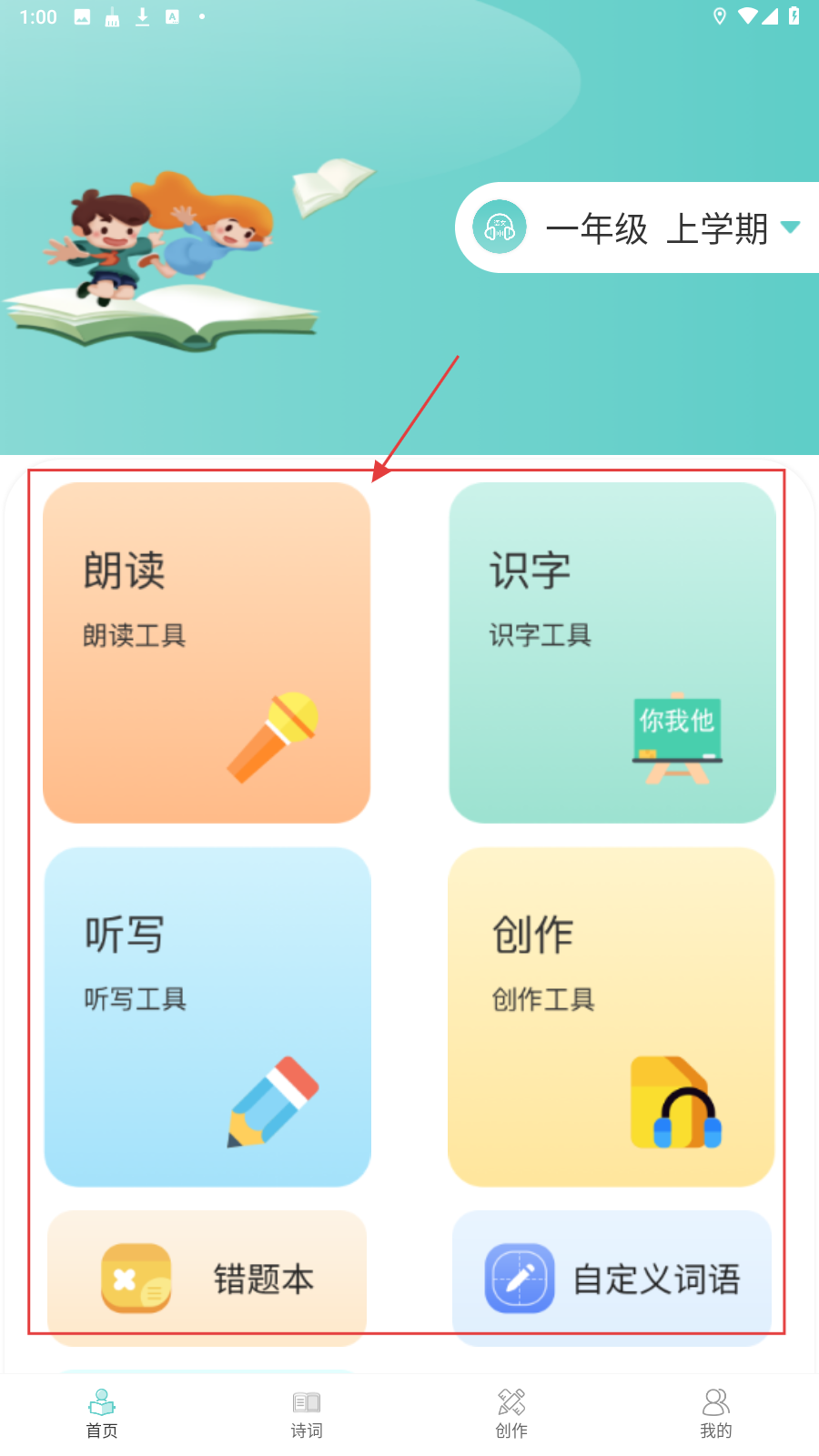Switch to the 创作 bottom tab

click(511, 1413)
